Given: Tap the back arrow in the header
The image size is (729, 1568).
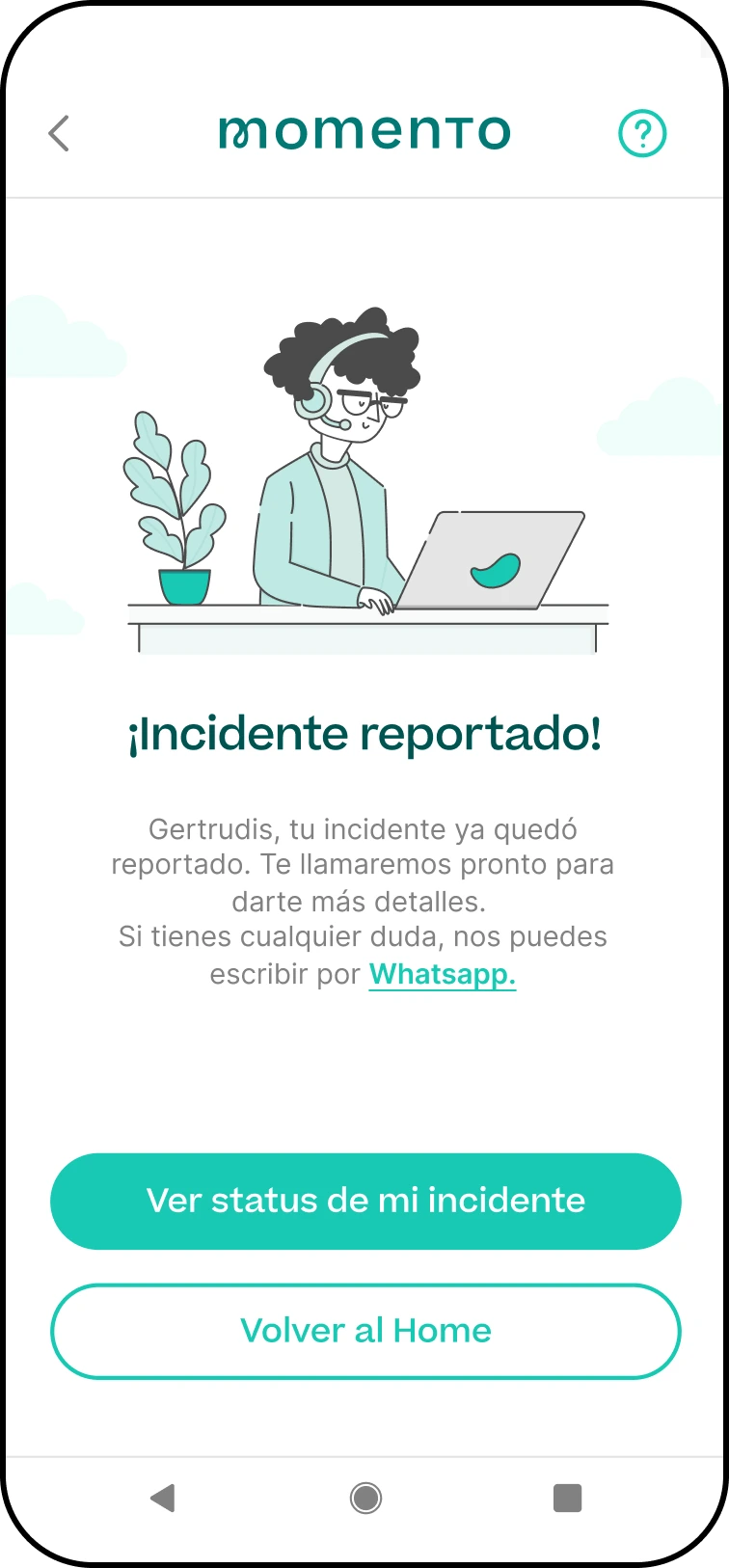Looking at the screenshot, I should tap(59, 133).
